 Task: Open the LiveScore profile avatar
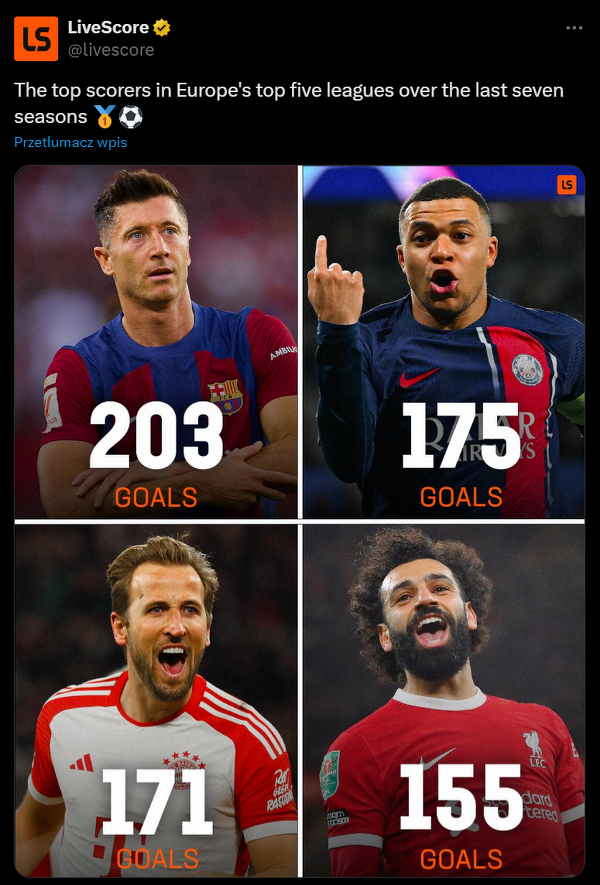(x=35, y=38)
